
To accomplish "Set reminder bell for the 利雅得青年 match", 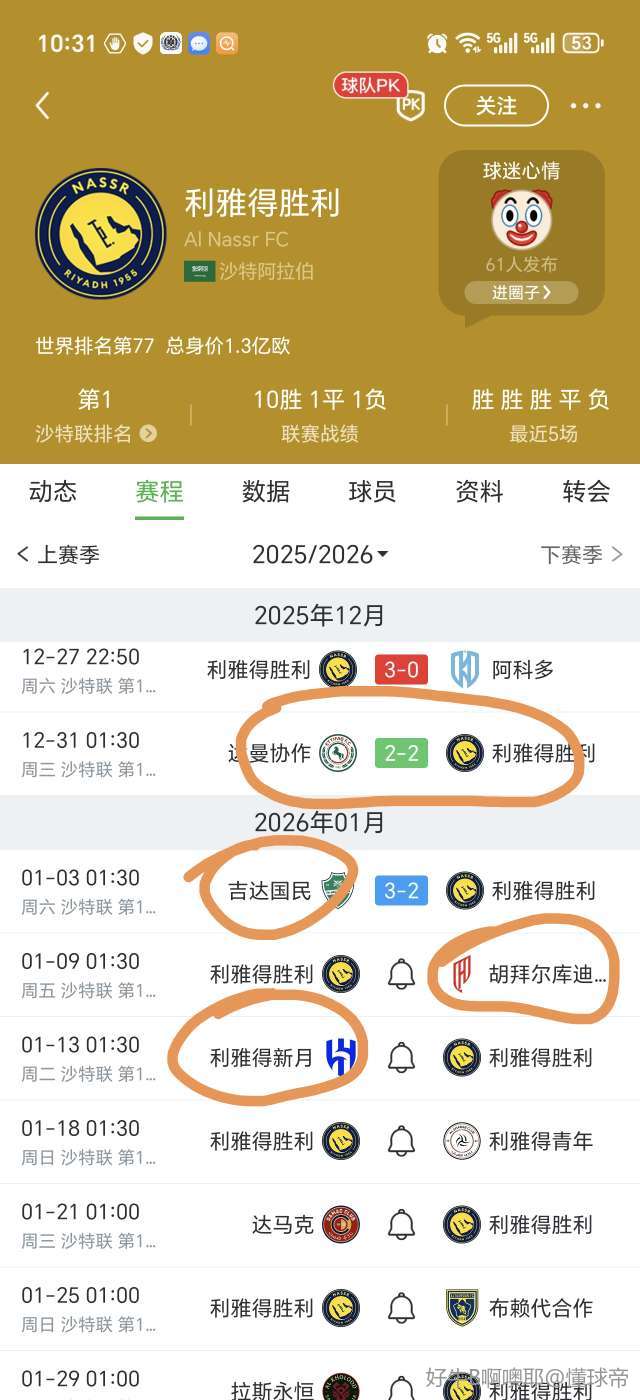I will [401, 1141].
